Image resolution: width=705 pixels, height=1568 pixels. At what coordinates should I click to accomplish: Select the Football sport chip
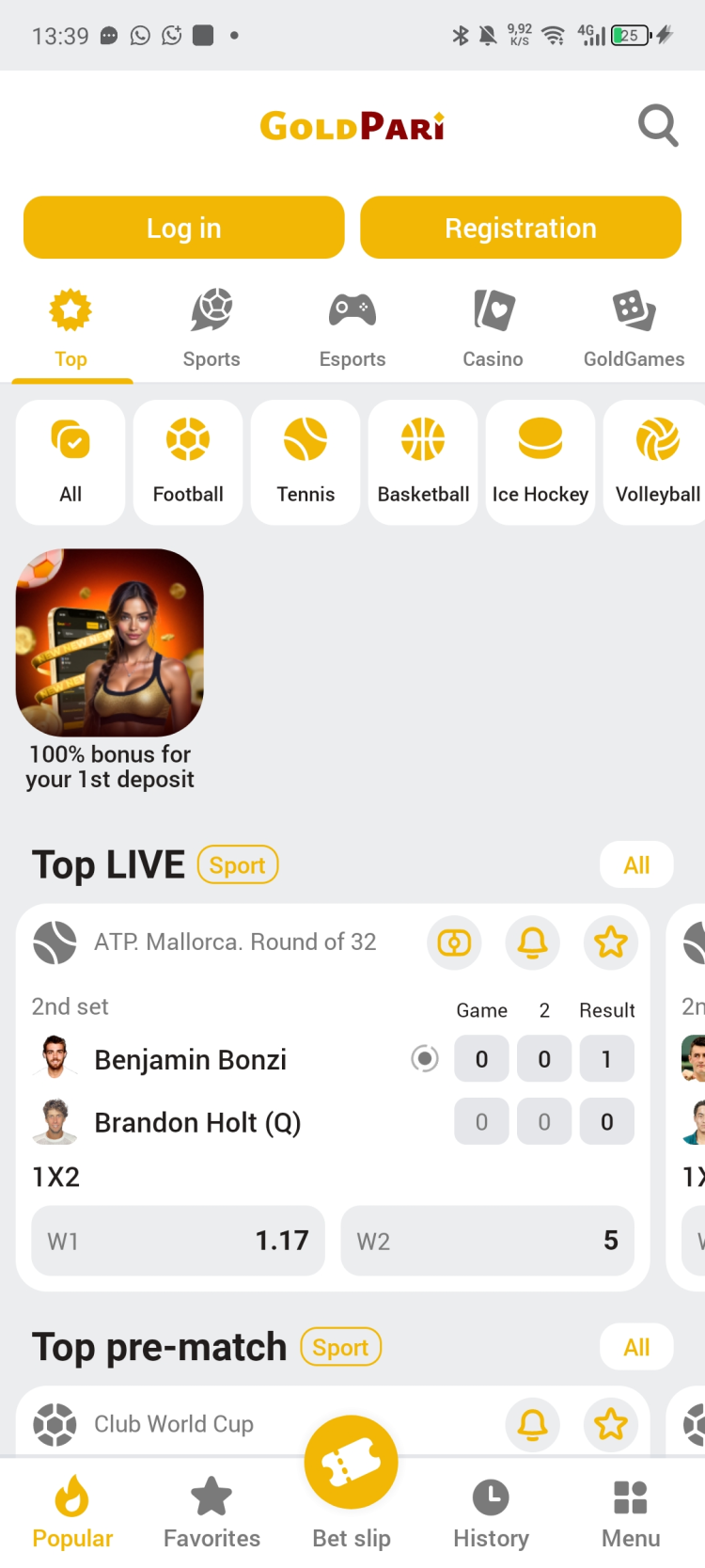188,462
